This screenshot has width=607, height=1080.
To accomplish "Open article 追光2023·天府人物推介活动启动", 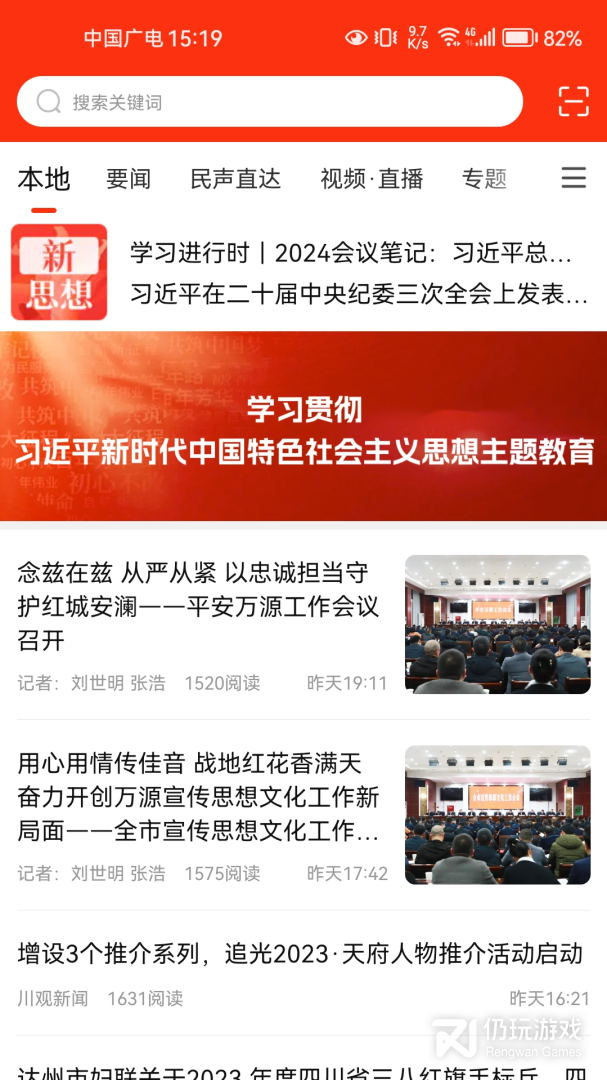I will (300, 954).
